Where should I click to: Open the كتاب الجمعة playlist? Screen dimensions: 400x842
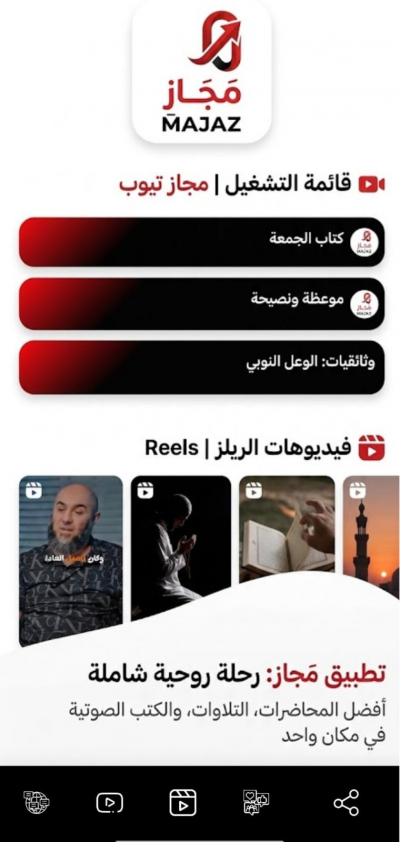coord(201,242)
